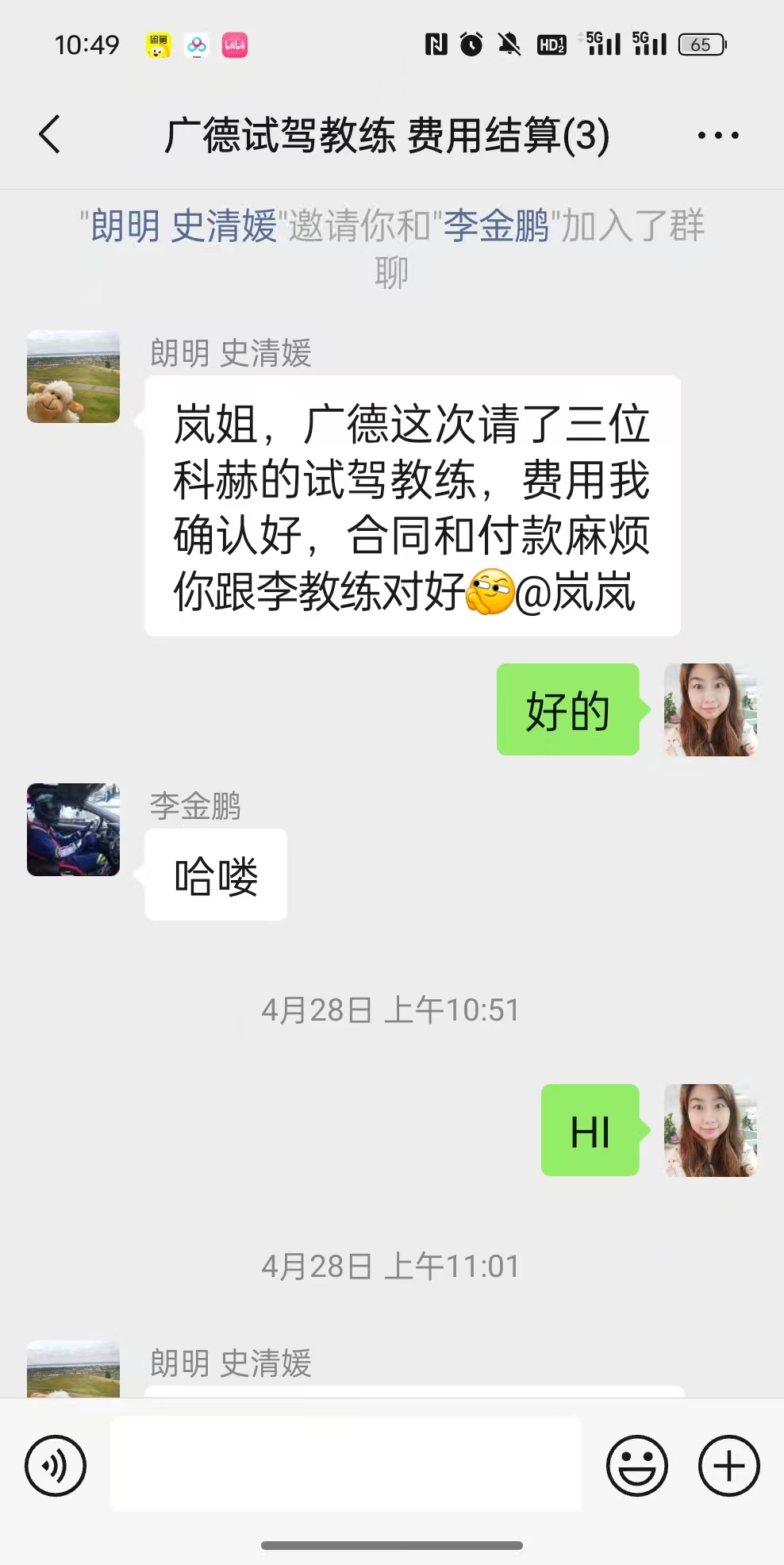
Task: Tap your own avatar beside 好的
Action: [x=710, y=709]
